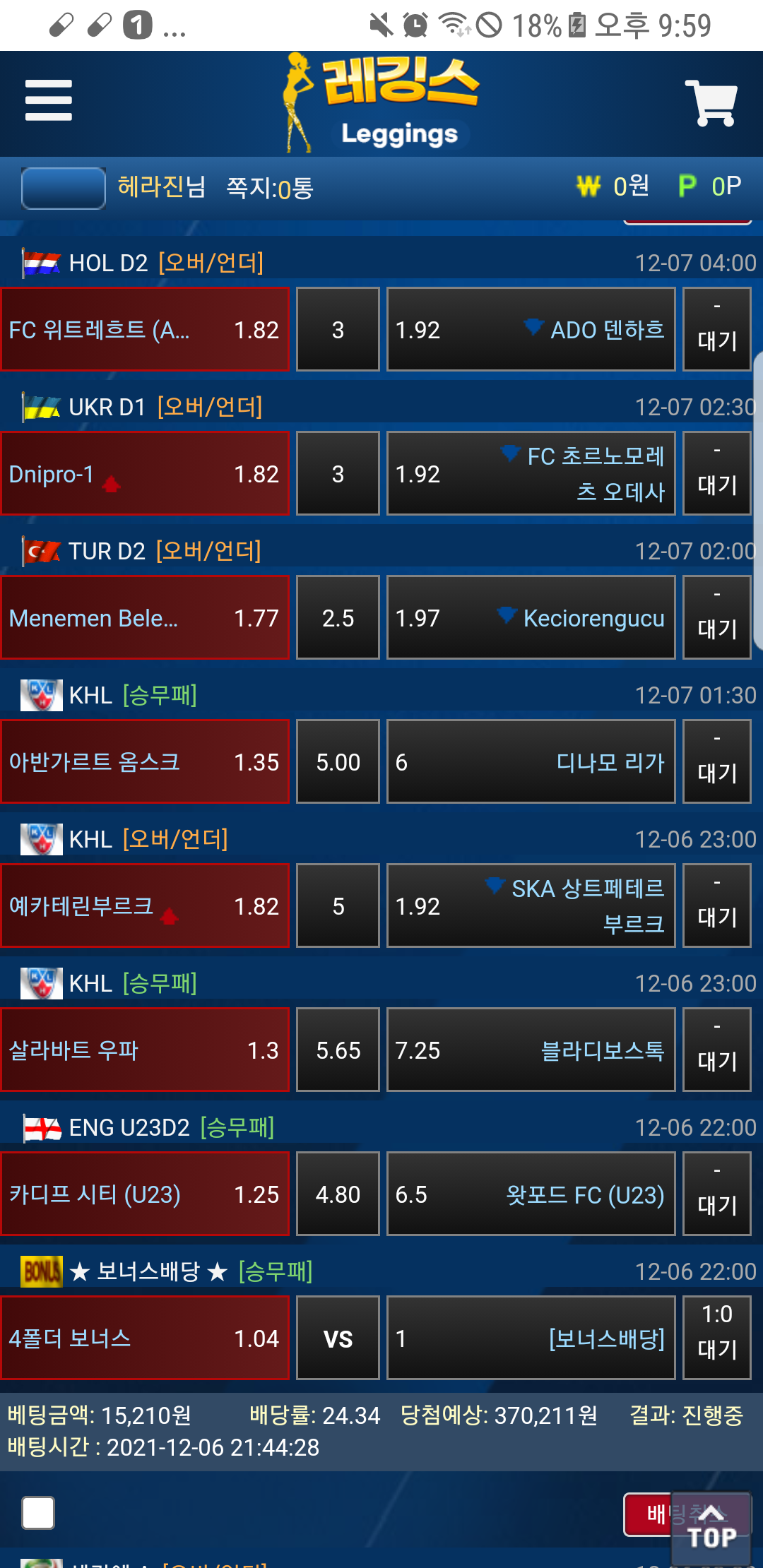Tick the checkbox below the bet slip
Screen dimensions: 763x1568
coord(38,1513)
